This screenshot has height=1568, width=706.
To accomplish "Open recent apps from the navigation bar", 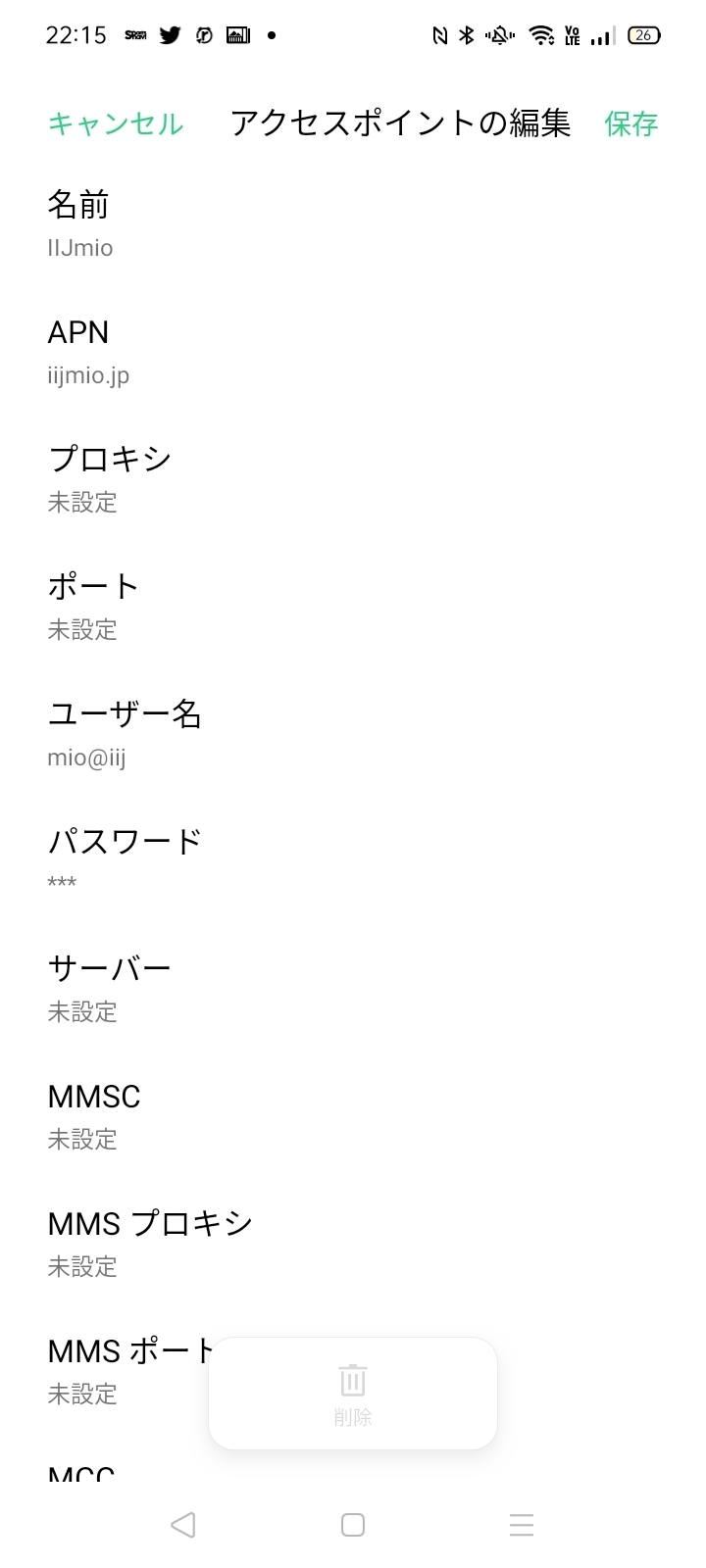I will (x=522, y=1525).
